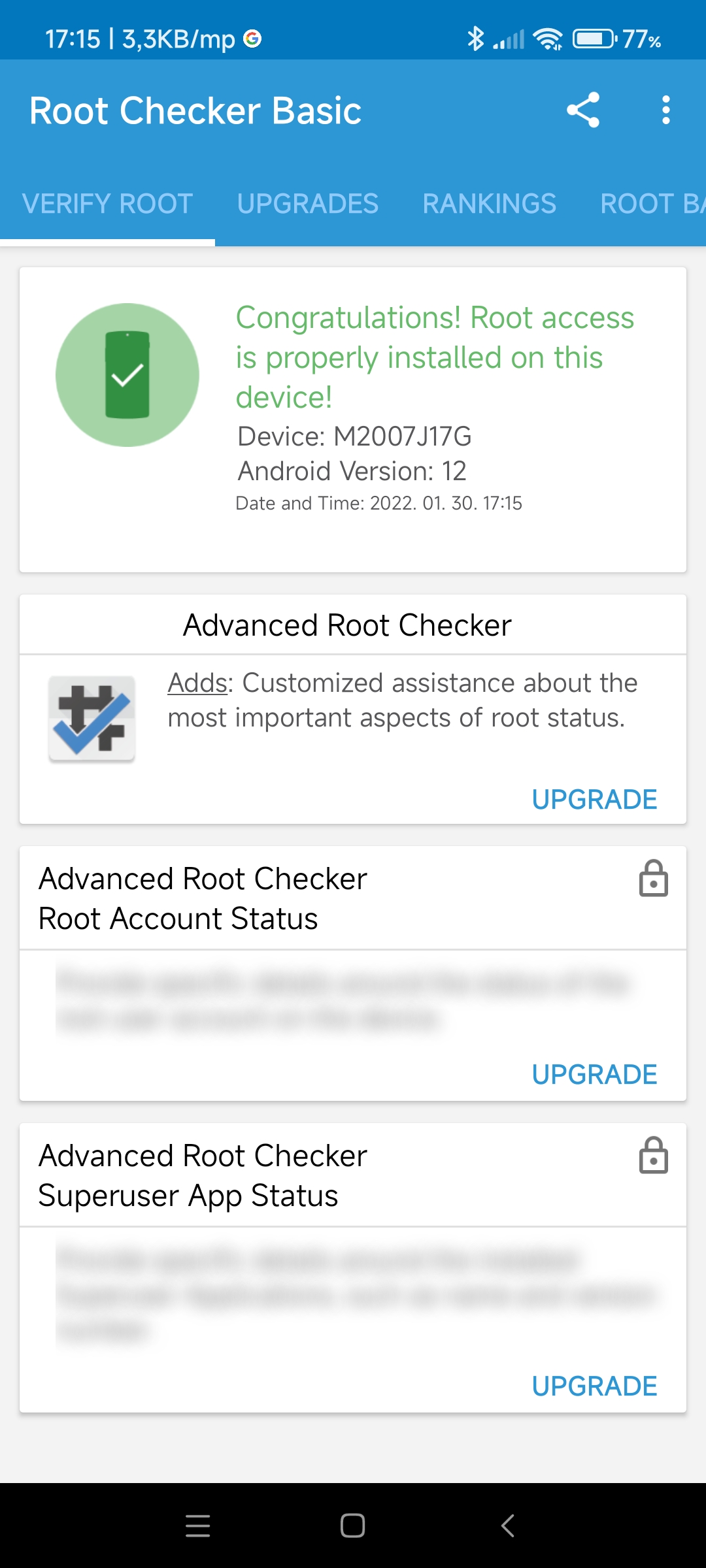Tap Upgrade under Superuser App Status

pyautogui.click(x=594, y=1386)
